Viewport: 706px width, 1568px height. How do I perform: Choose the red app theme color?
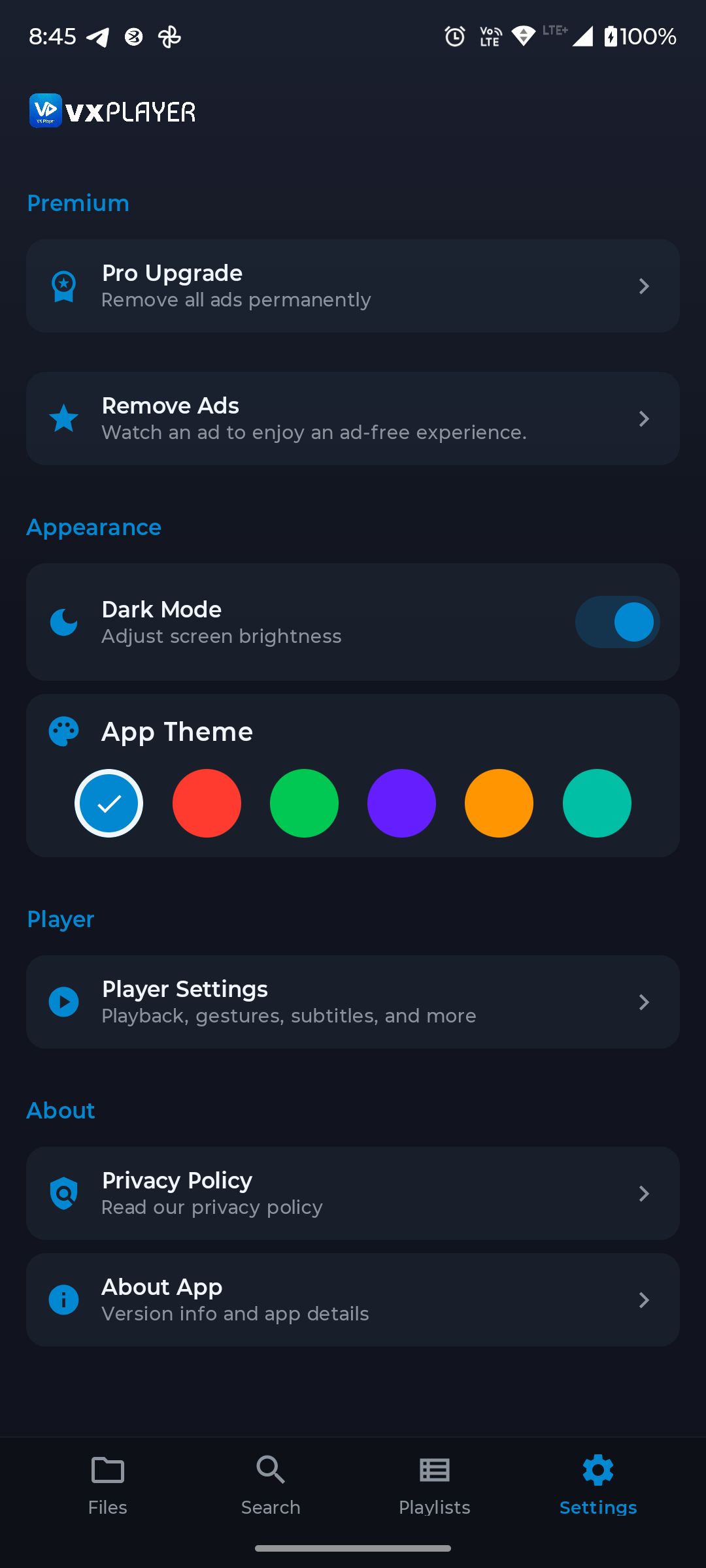(207, 803)
